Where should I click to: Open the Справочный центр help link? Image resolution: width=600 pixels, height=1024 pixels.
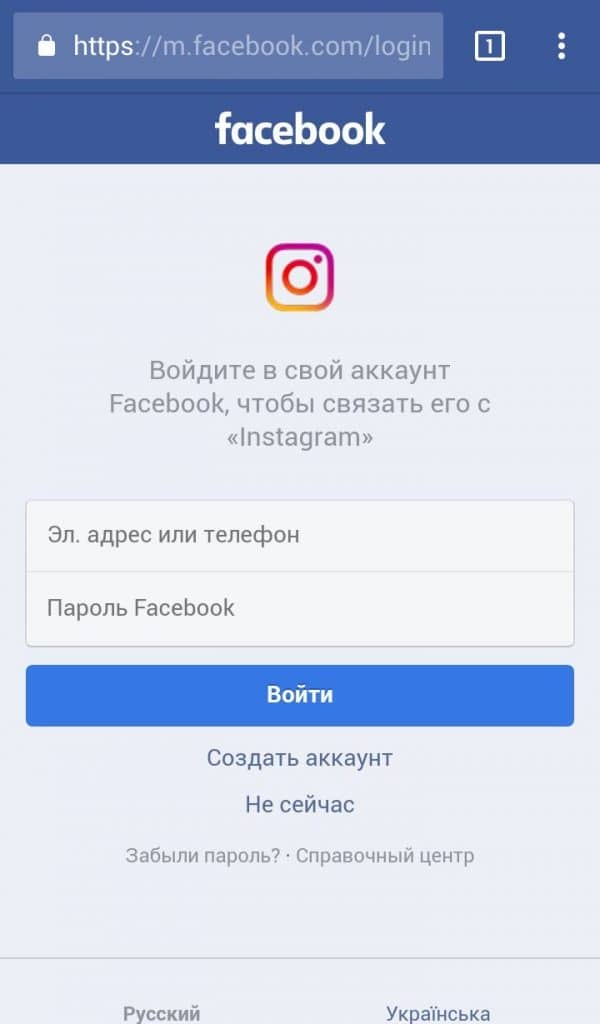(385, 856)
